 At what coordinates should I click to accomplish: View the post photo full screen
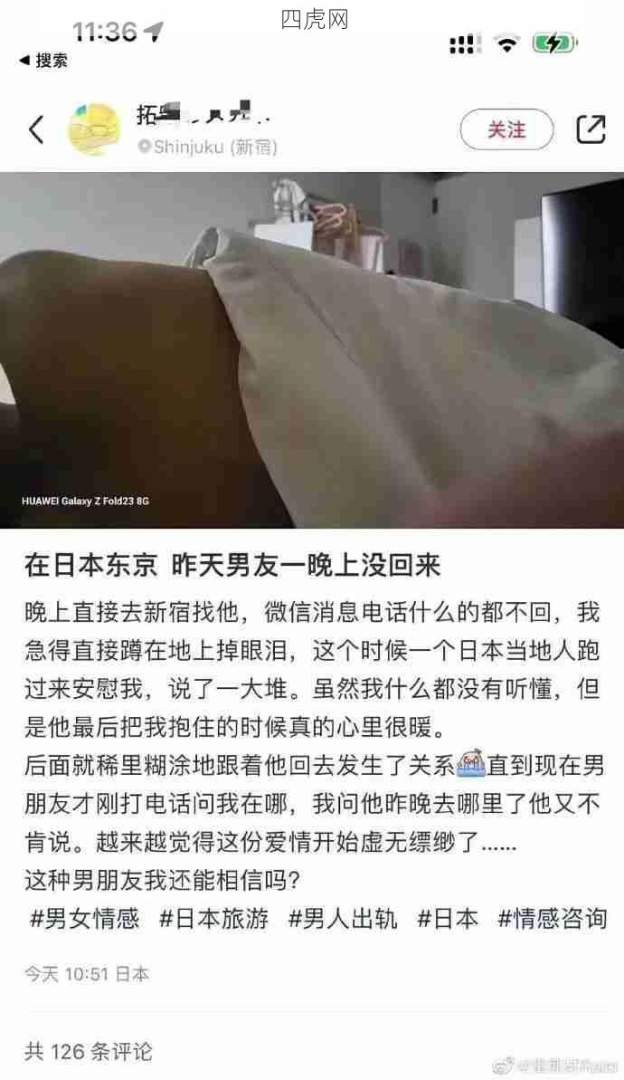click(x=312, y=350)
